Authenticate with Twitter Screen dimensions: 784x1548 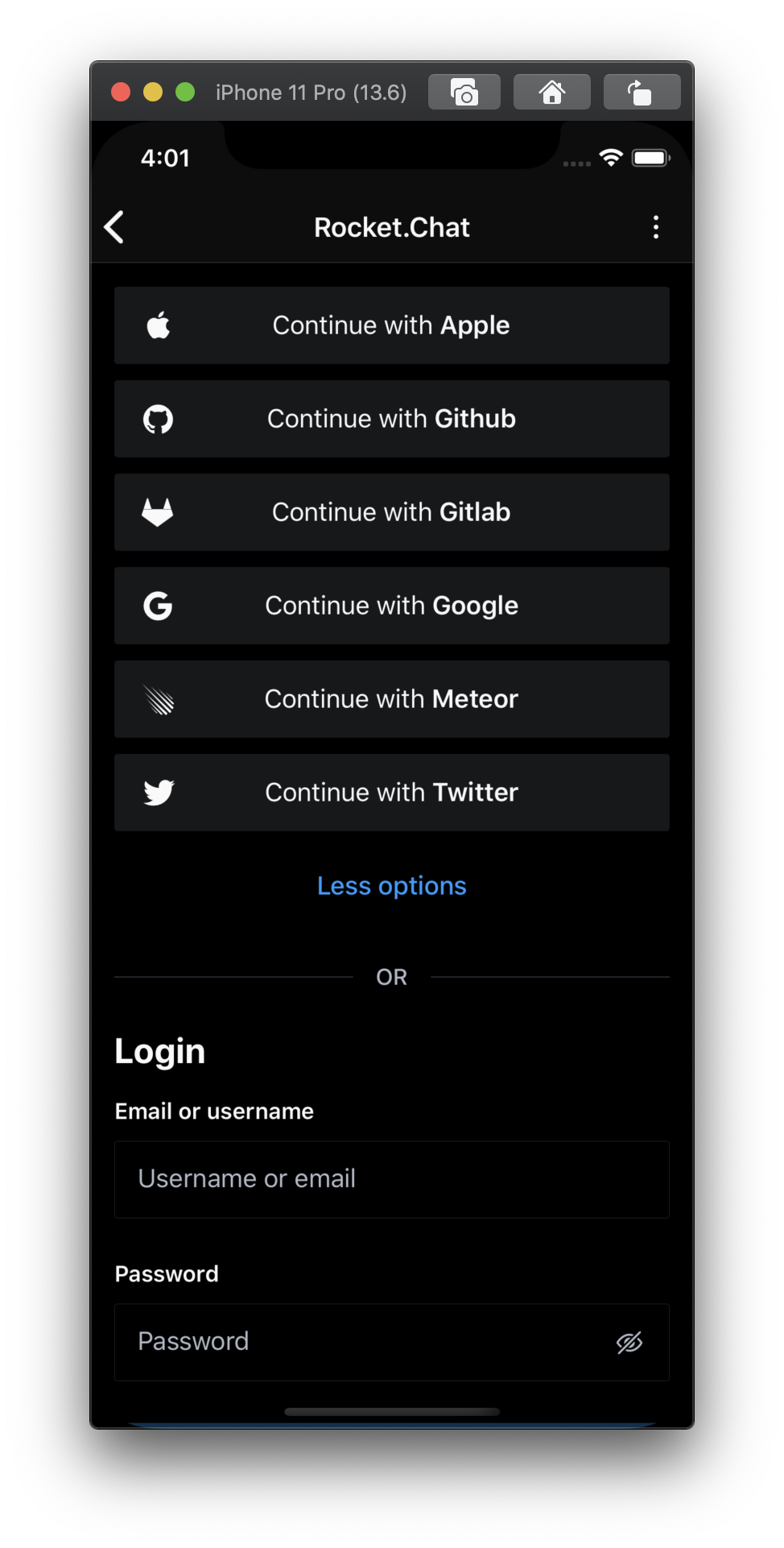pos(392,793)
